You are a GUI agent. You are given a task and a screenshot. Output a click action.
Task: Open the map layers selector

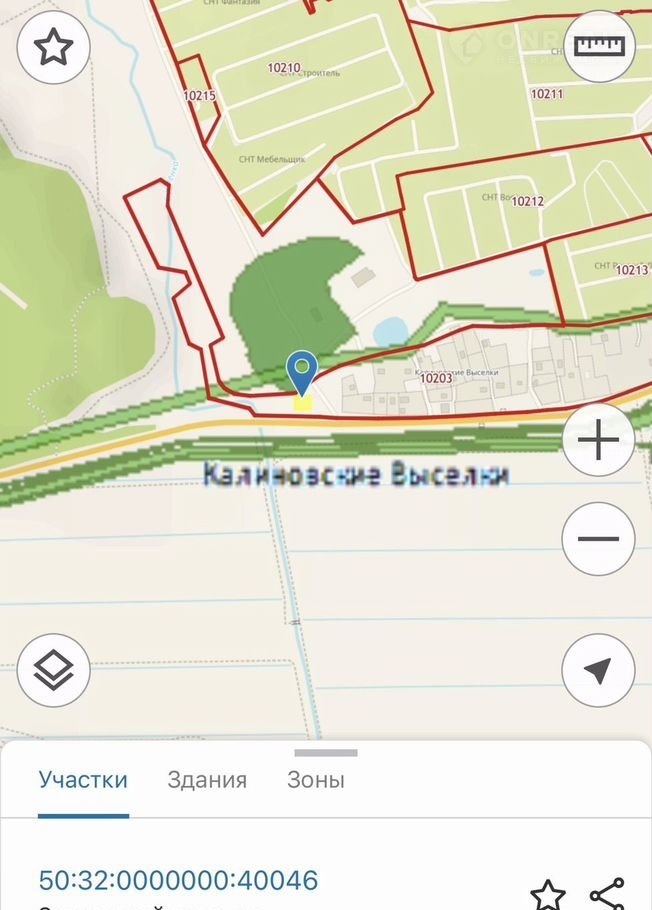[53, 670]
